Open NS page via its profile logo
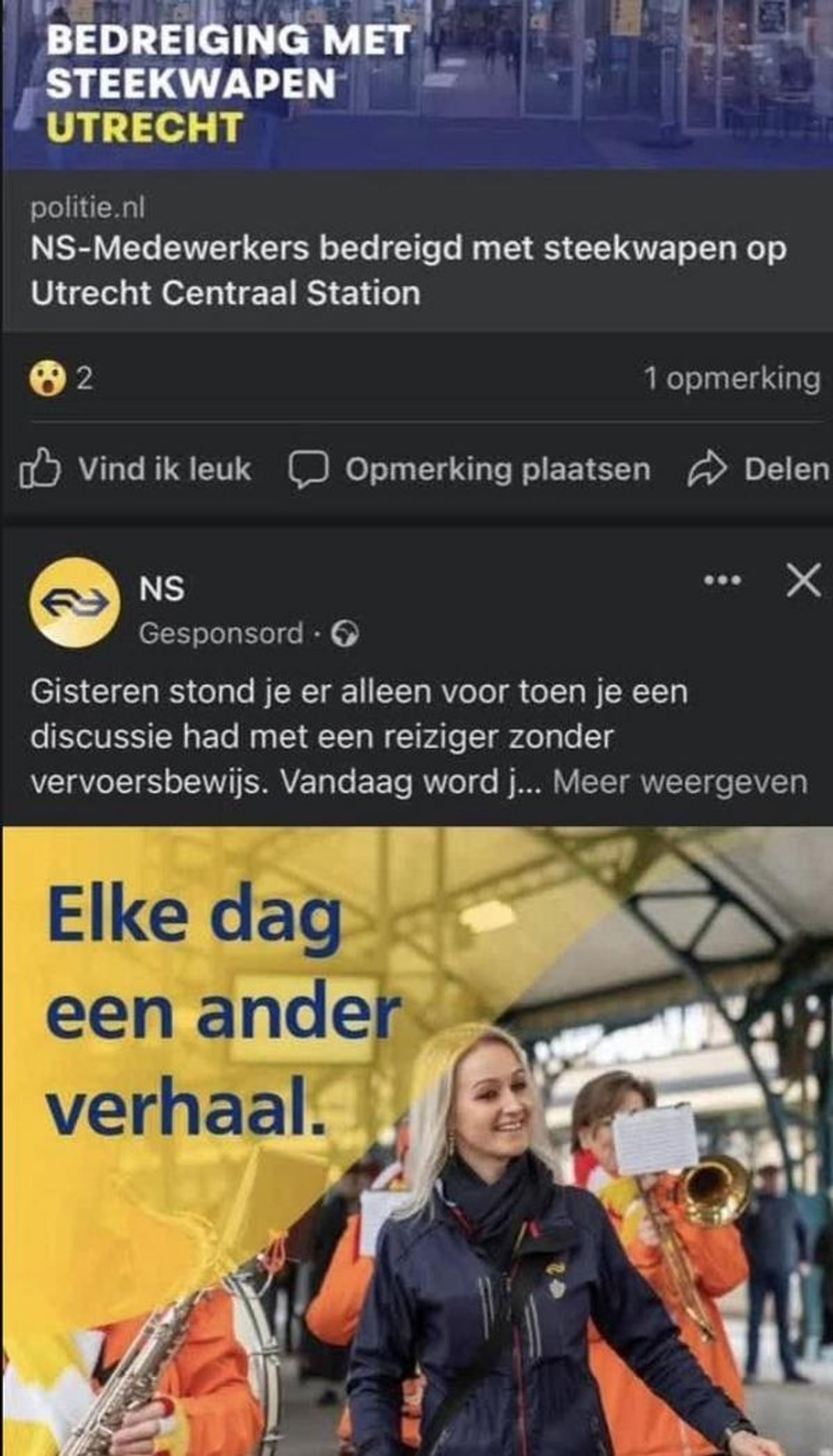This screenshot has height=1456, width=833. click(x=75, y=602)
